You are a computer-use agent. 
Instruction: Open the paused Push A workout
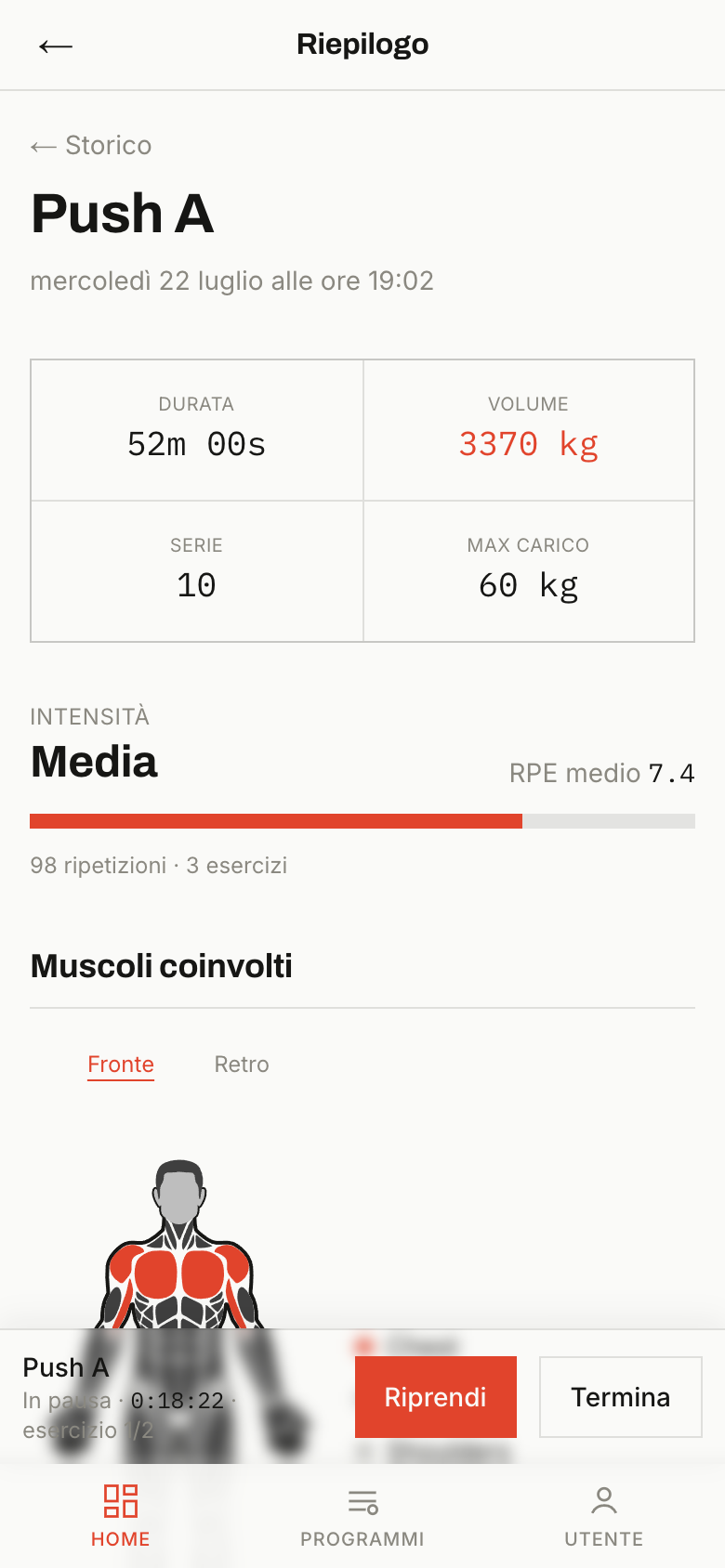coord(130,1398)
